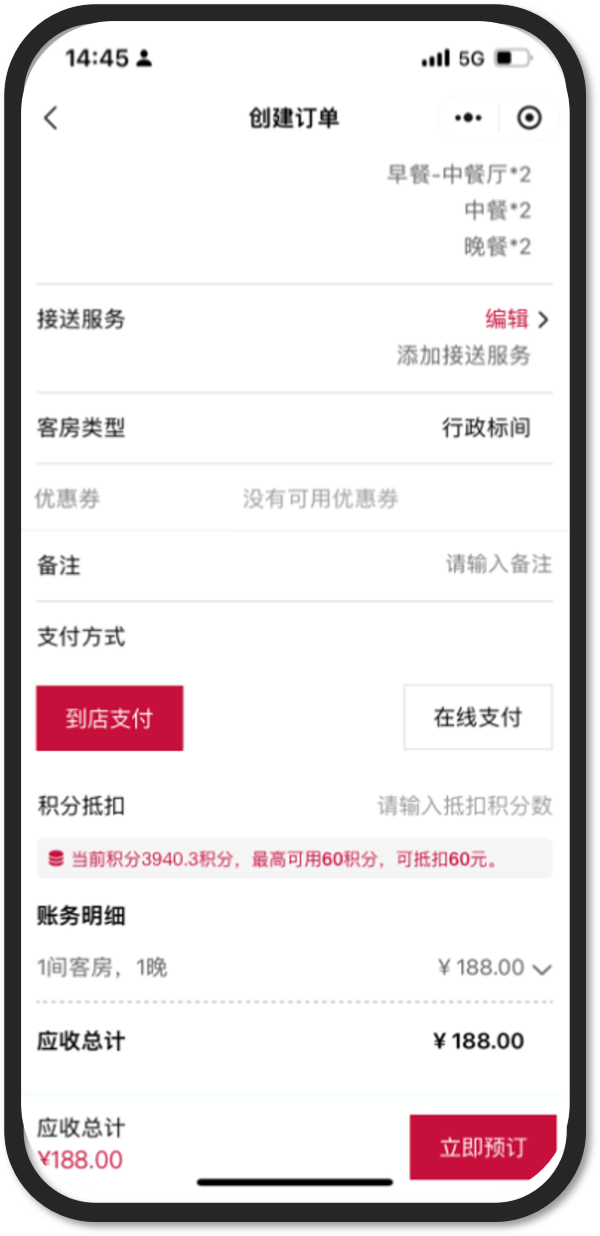Close the mini program with the circle icon

(529, 118)
